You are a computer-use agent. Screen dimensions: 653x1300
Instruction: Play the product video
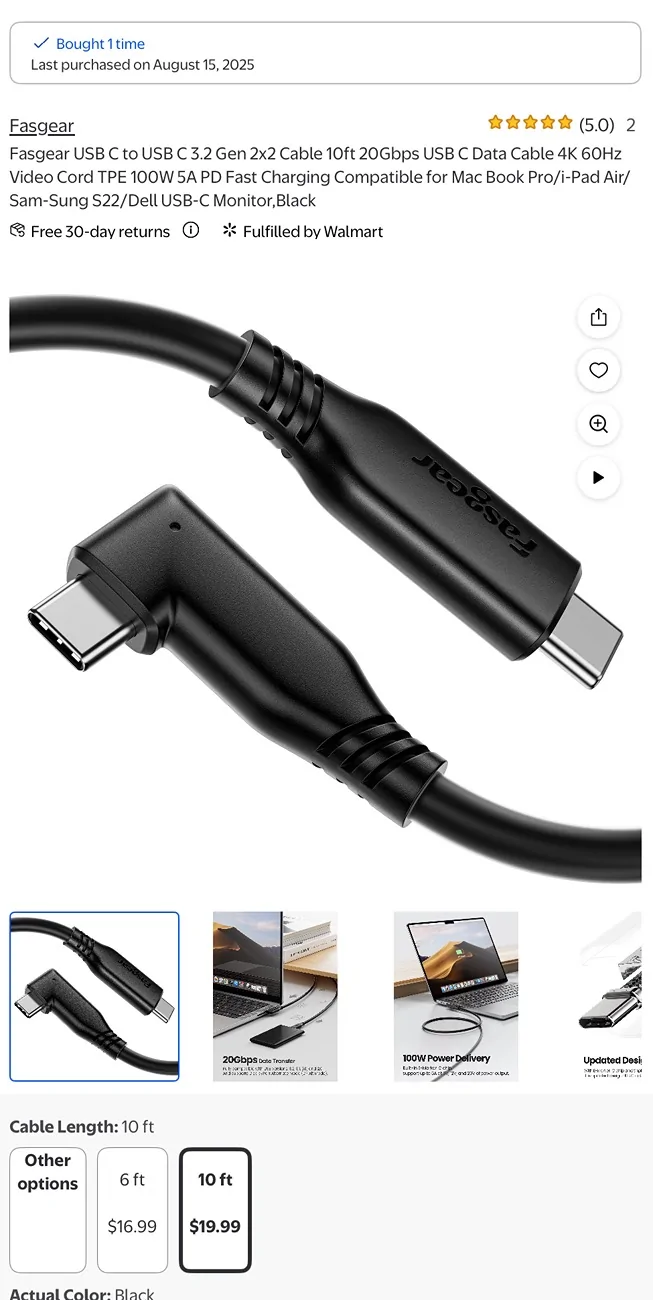click(598, 477)
